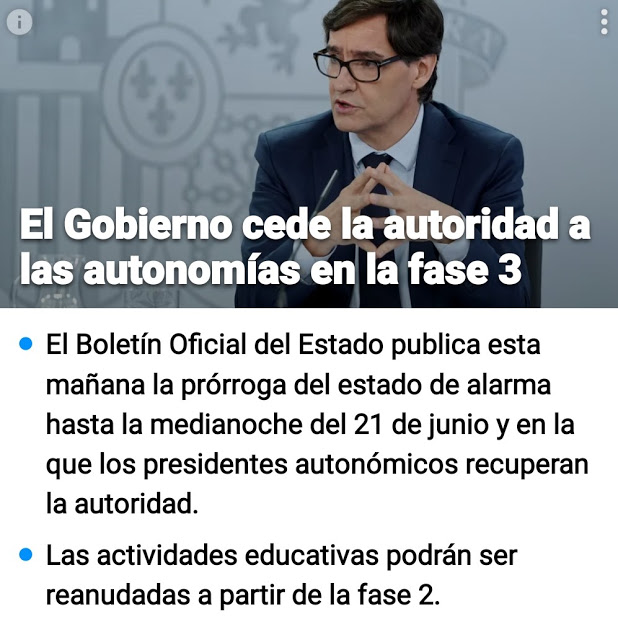Tap the info icon on the news image

19,23
